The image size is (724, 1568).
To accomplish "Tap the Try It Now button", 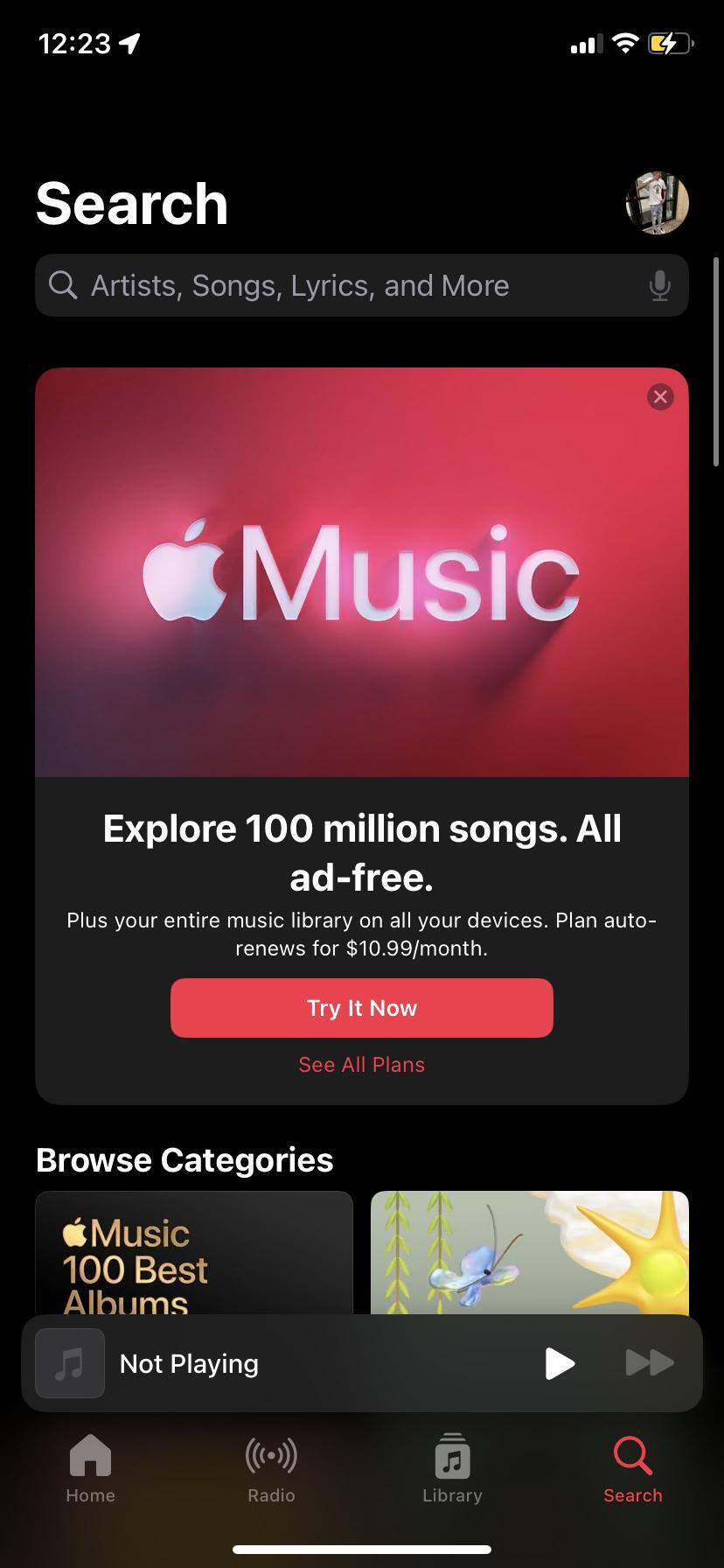I will click(361, 1008).
